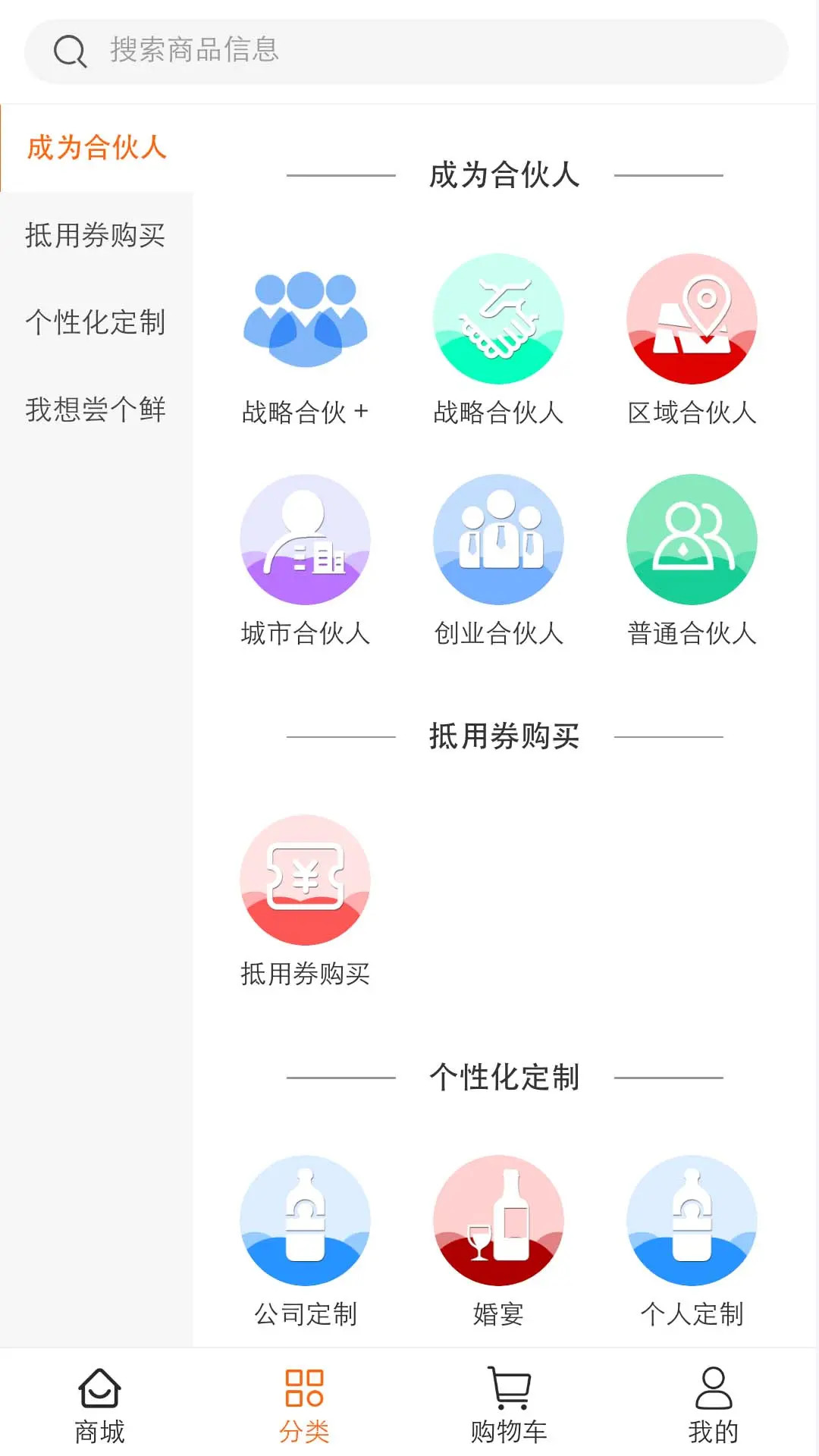Viewport: 819px width, 1456px height.
Task: Click the magnifier icon in search bar
Action: tap(70, 50)
